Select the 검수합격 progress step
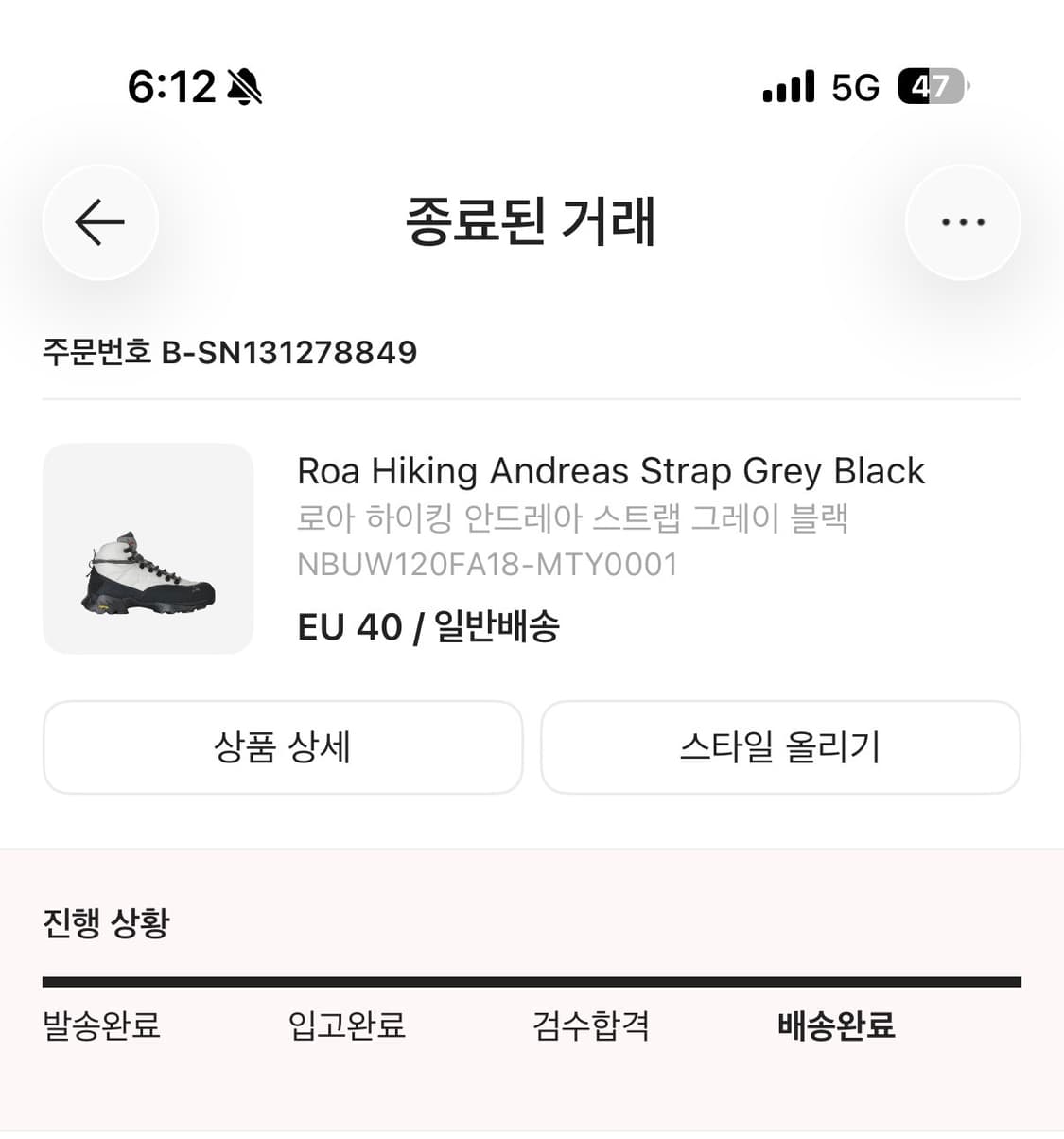 pyautogui.click(x=589, y=1025)
